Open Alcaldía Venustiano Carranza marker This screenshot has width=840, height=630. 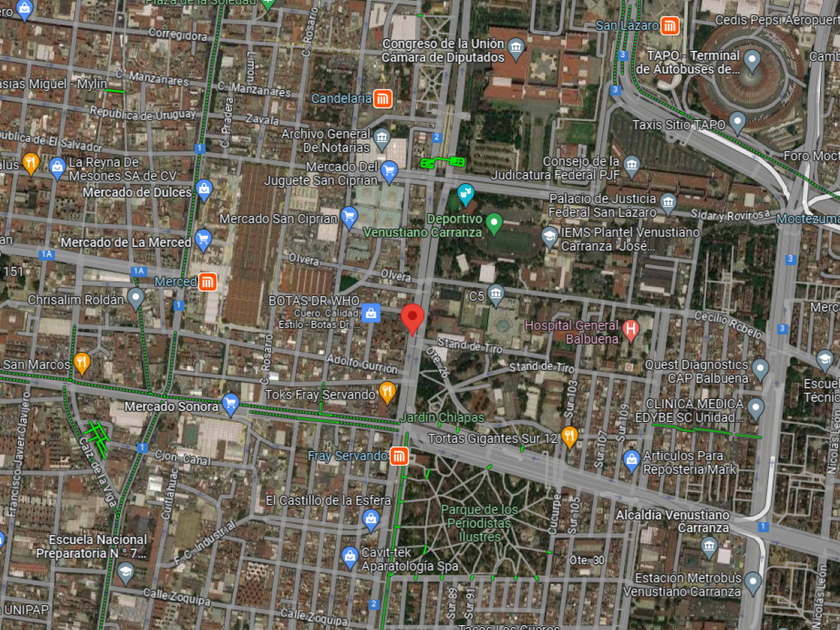(708, 546)
